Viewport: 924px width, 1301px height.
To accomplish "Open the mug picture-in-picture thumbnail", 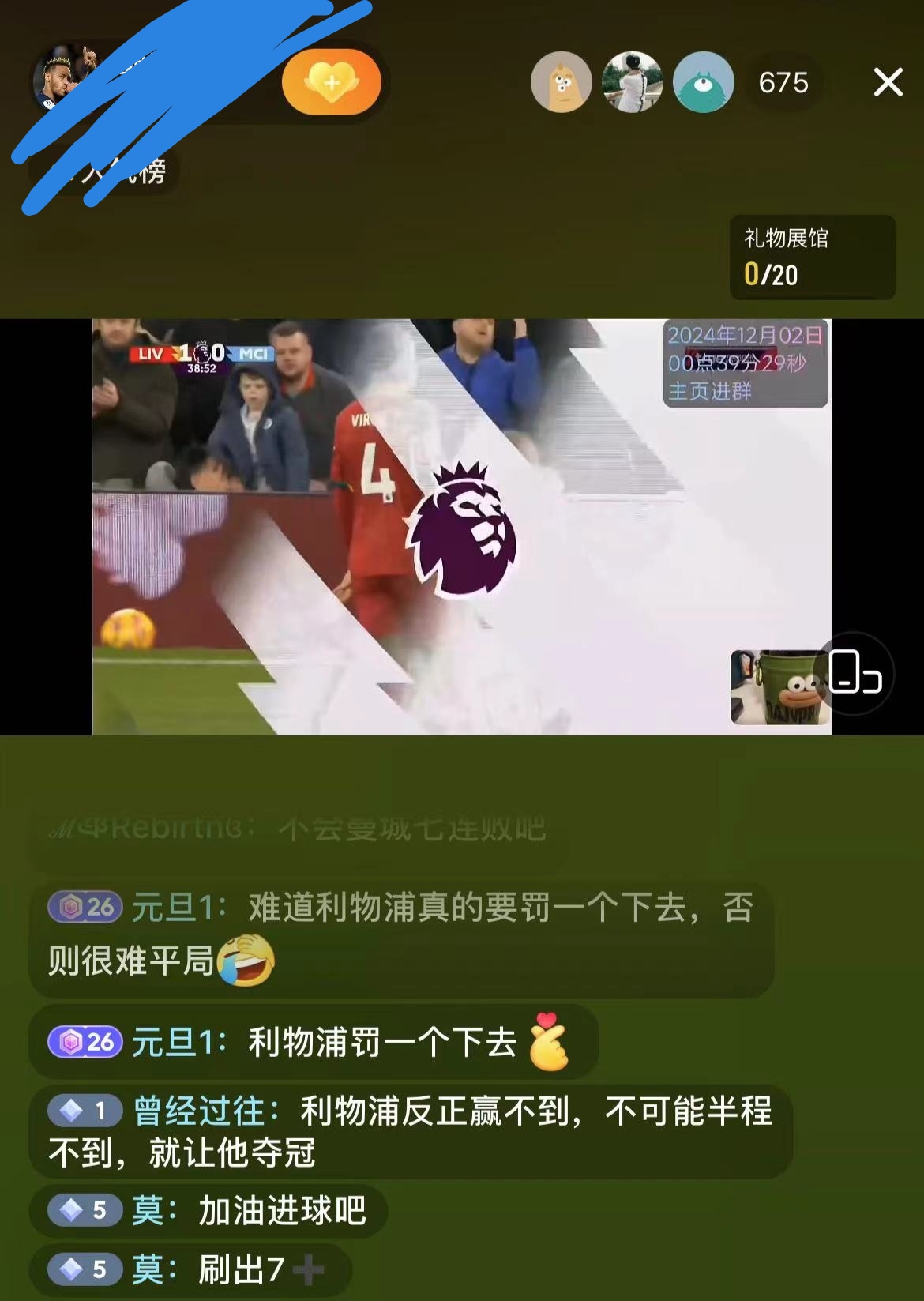I will [776, 687].
